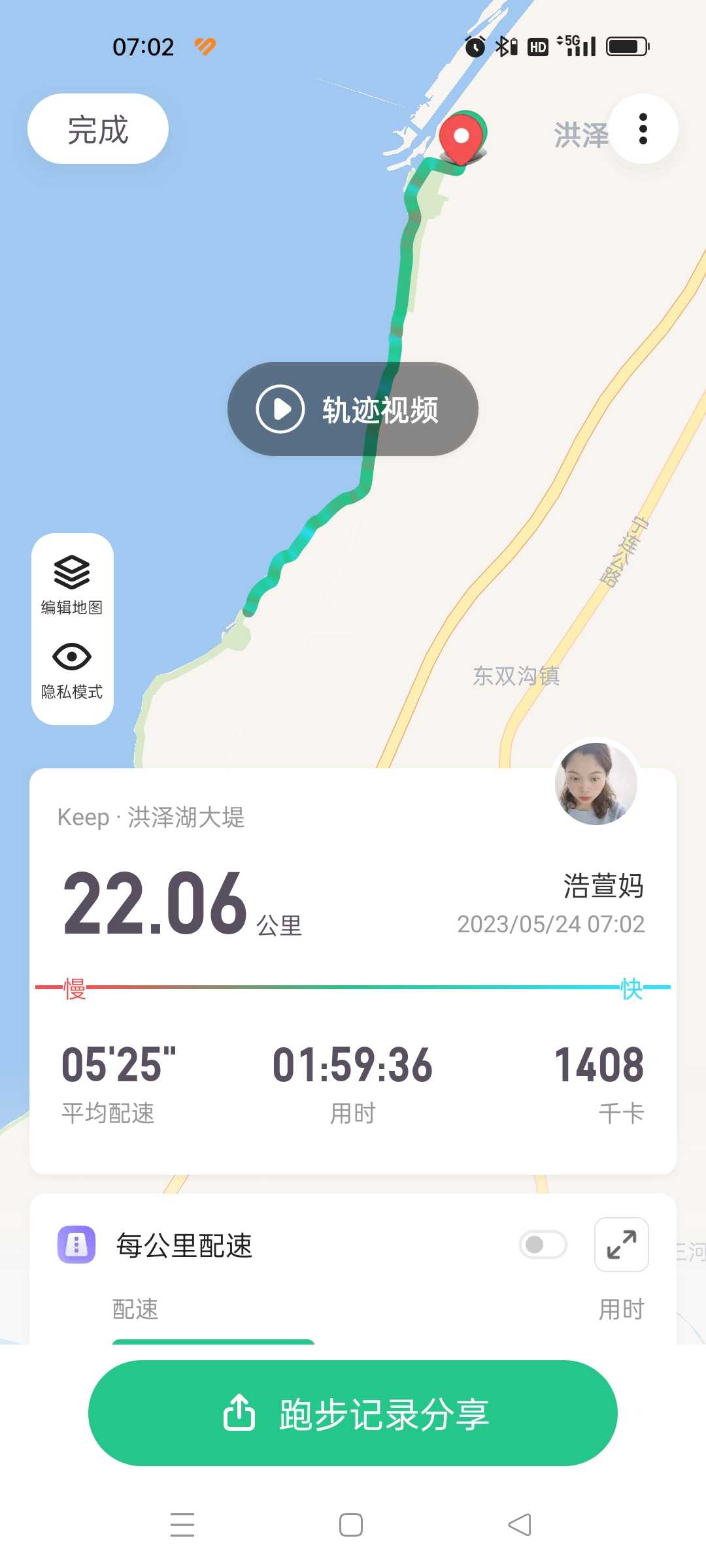Share the run via 跑步记录分享
Screen dimensions: 706x1568
pyautogui.click(x=353, y=1413)
